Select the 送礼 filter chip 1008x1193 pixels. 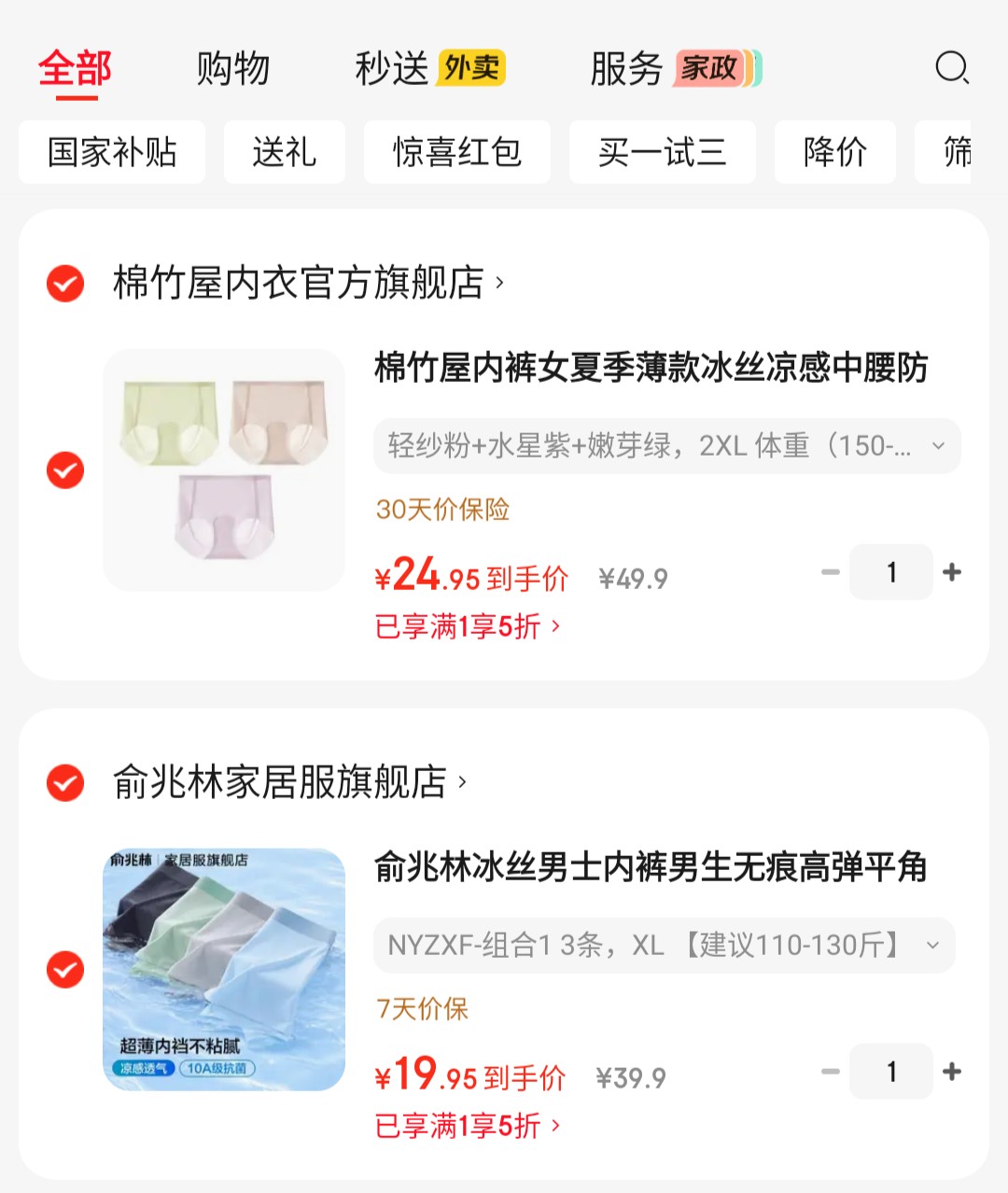coord(284,151)
